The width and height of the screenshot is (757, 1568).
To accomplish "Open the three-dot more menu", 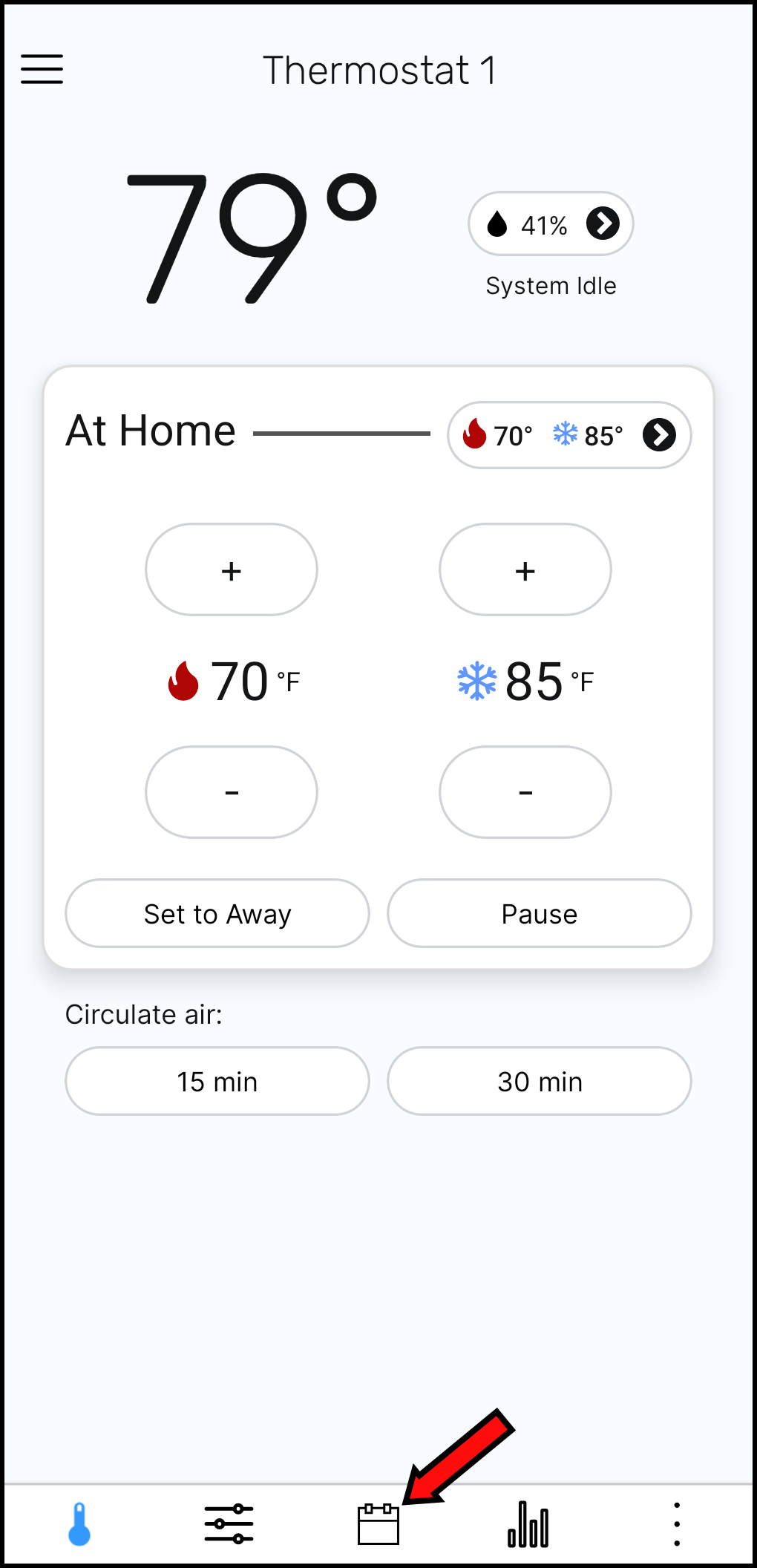I will 677,1524.
